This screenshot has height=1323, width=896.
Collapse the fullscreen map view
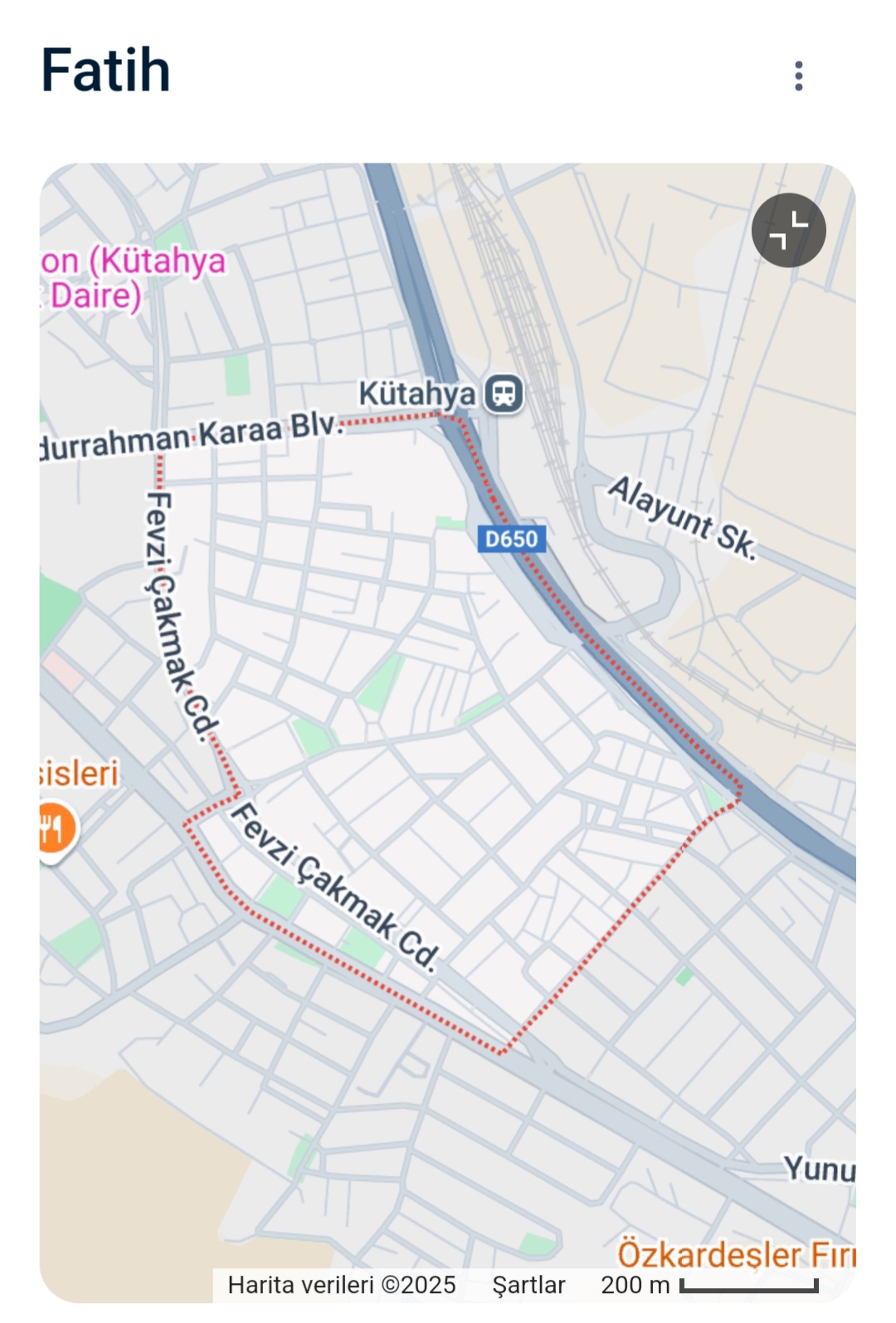pos(788,230)
